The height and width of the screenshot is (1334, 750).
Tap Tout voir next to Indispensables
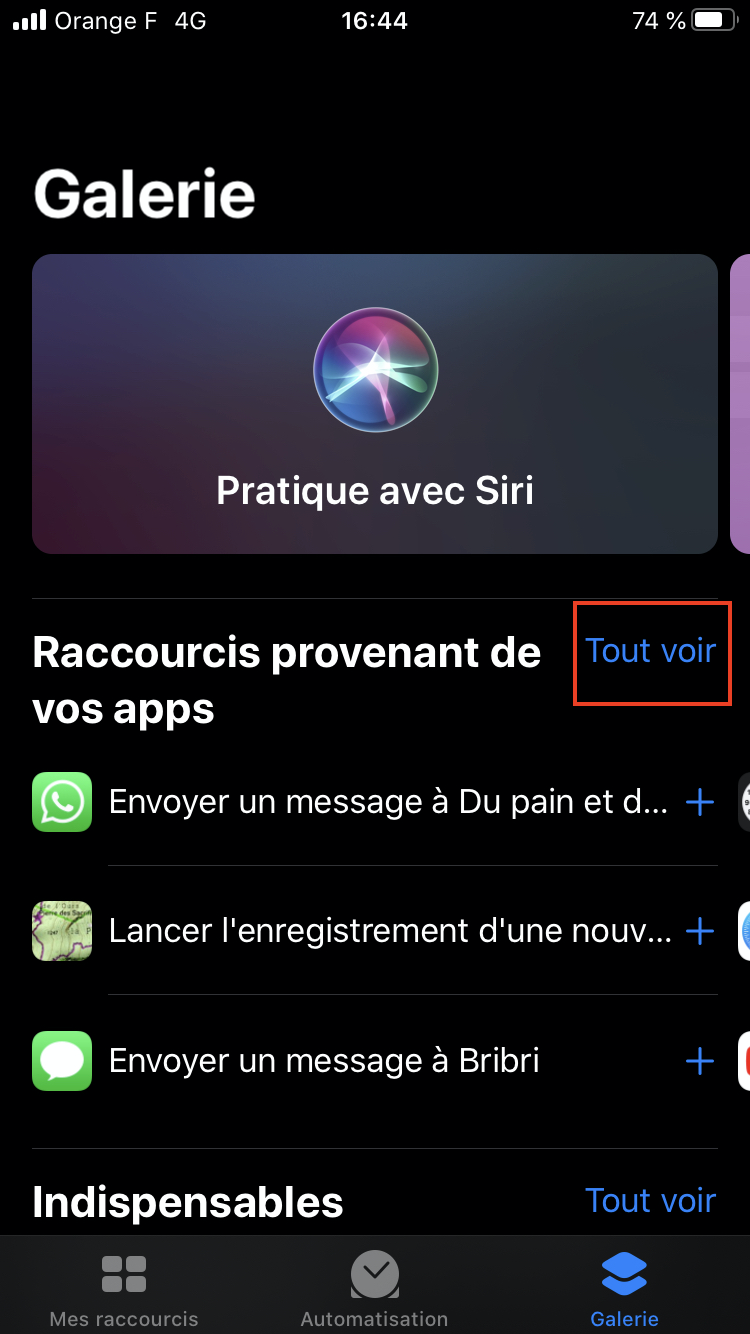651,1200
